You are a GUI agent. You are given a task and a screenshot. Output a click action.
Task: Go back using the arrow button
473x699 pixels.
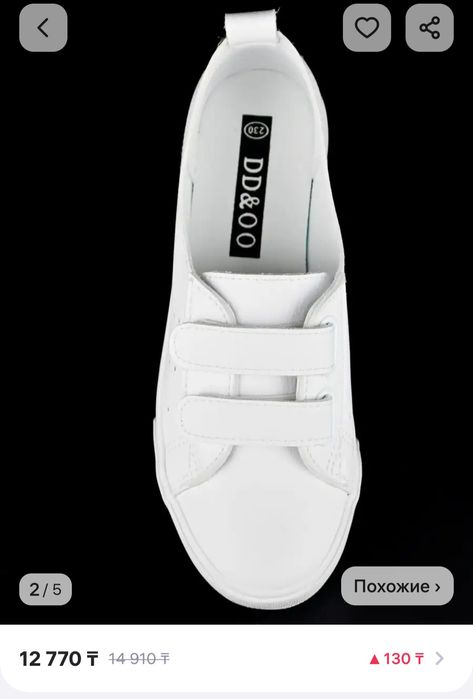click(x=43, y=28)
